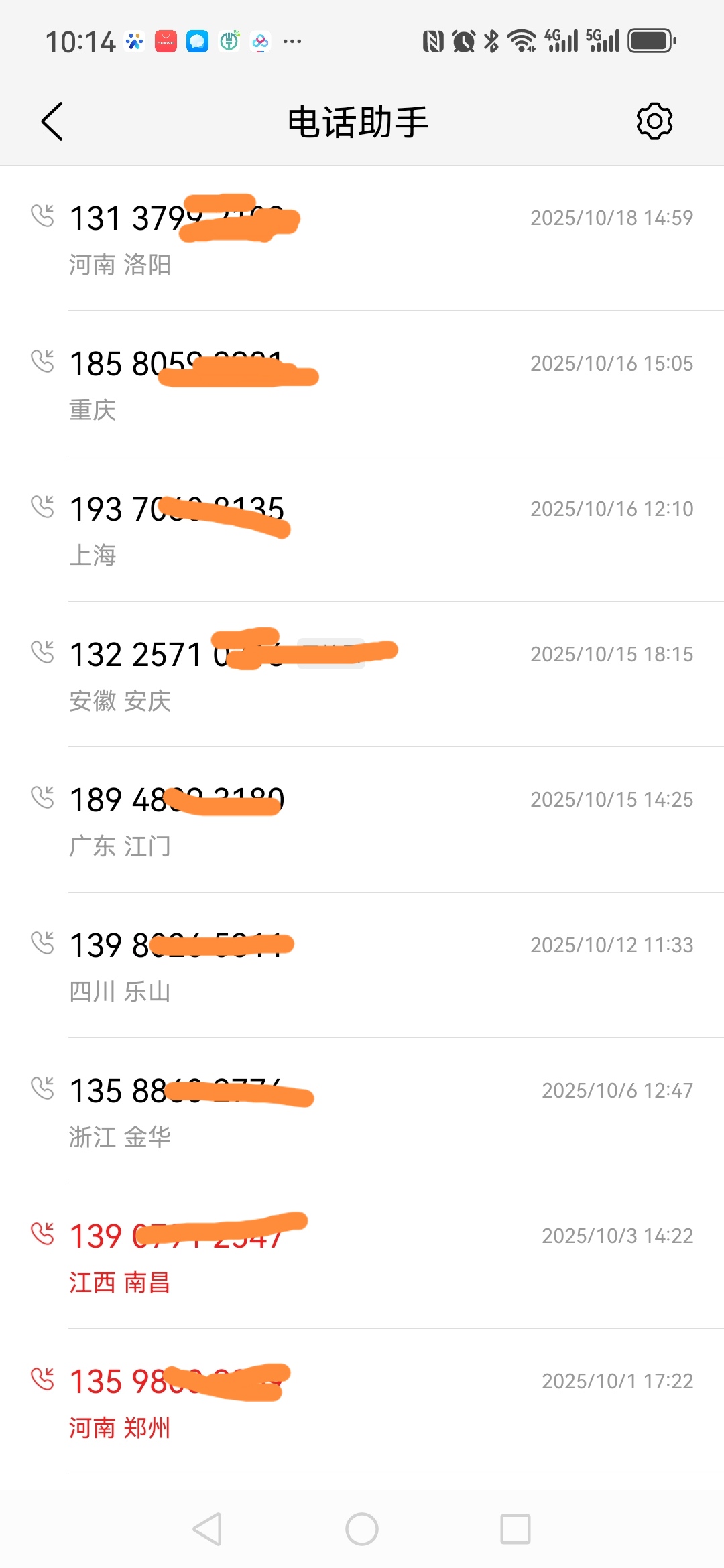Tap the system home button
The width and height of the screenshot is (724, 1568).
[362, 1529]
